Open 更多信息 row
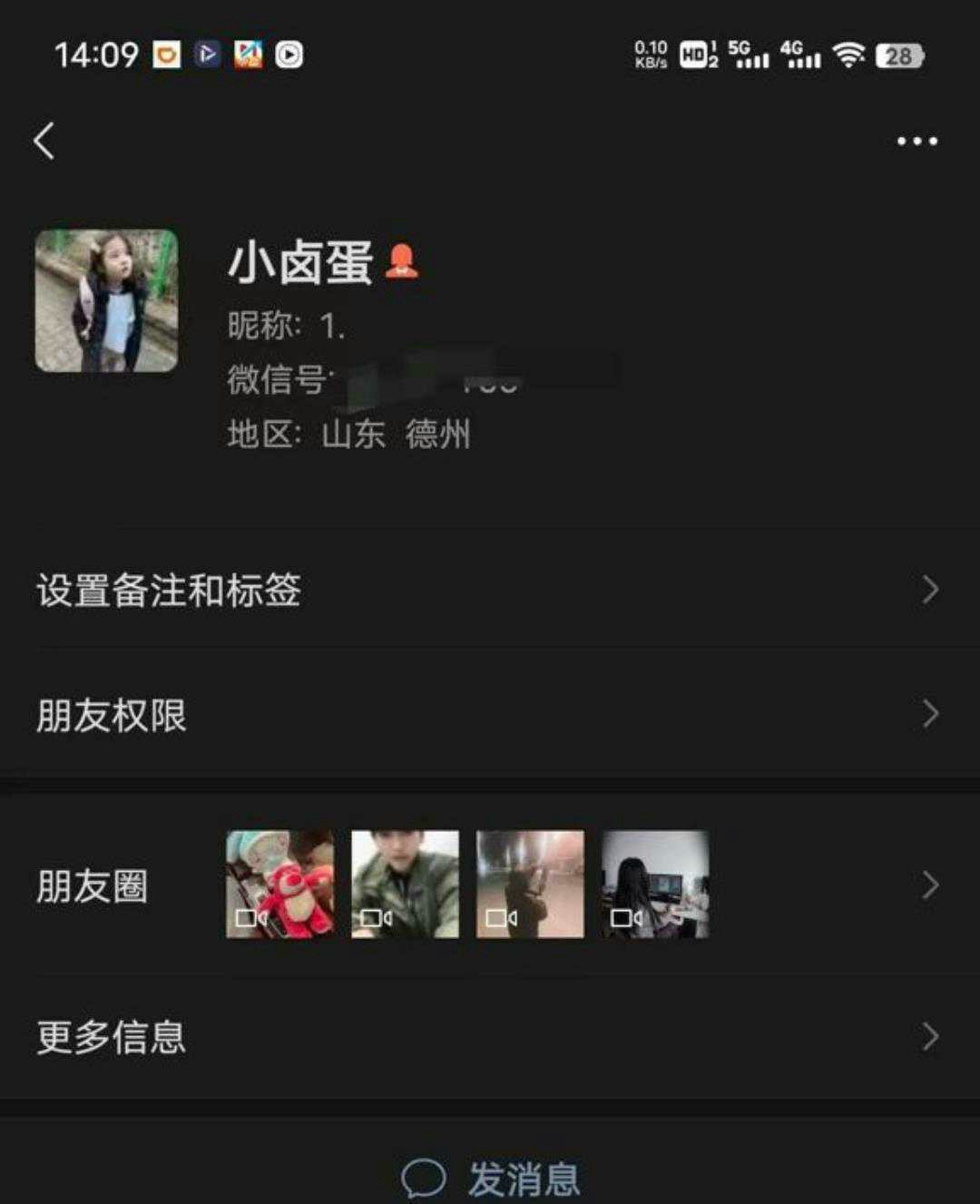The height and width of the screenshot is (1204, 980). pyautogui.click(x=490, y=1036)
